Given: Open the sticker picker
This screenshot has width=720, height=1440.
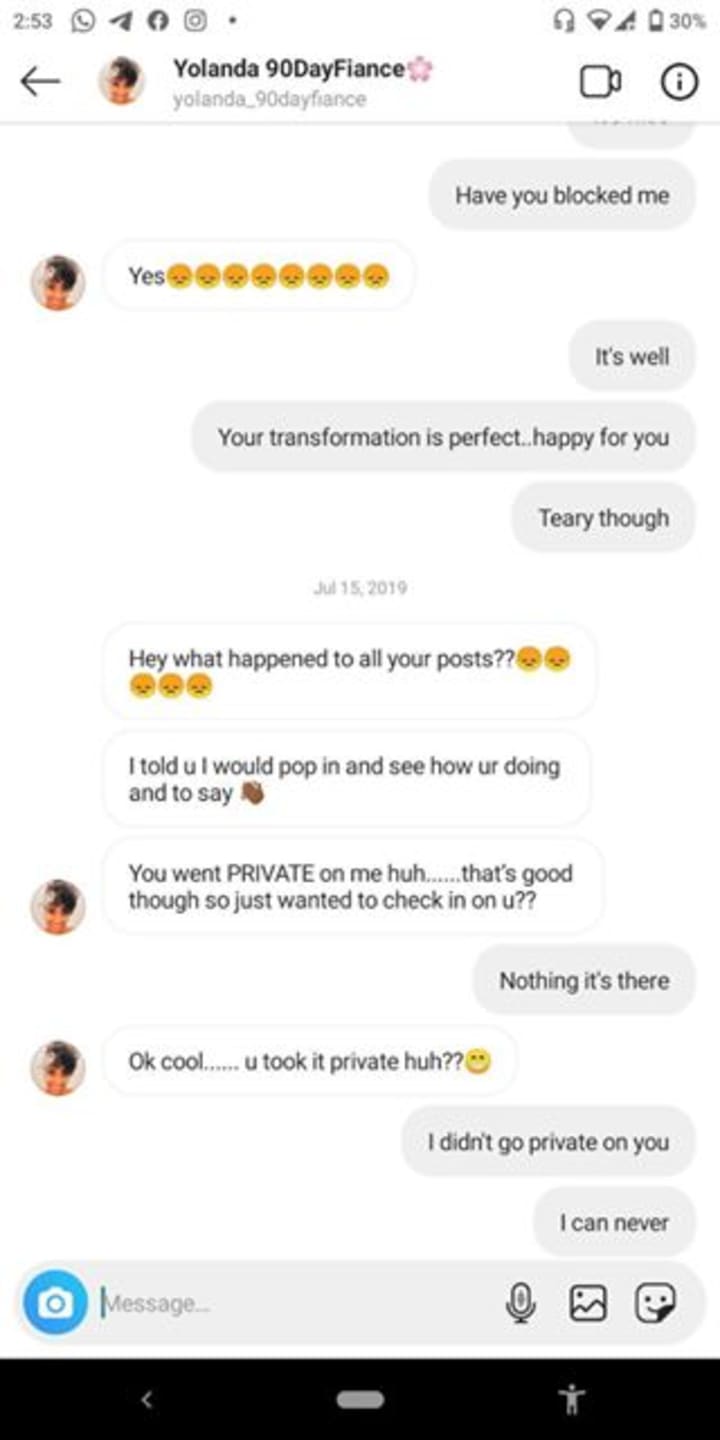Looking at the screenshot, I should (x=656, y=1302).
